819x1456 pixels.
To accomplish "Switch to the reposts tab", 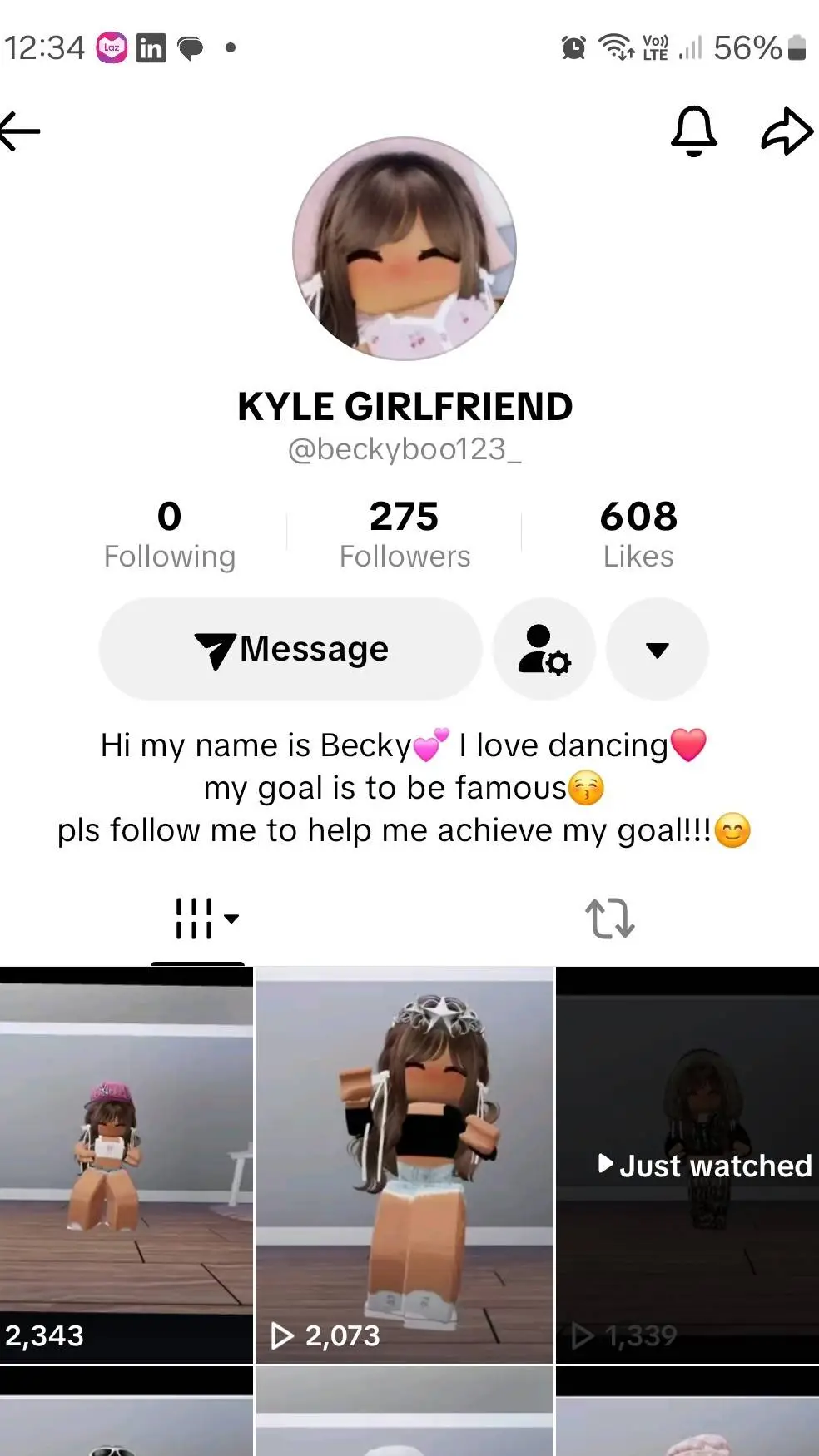I will coord(609,919).
